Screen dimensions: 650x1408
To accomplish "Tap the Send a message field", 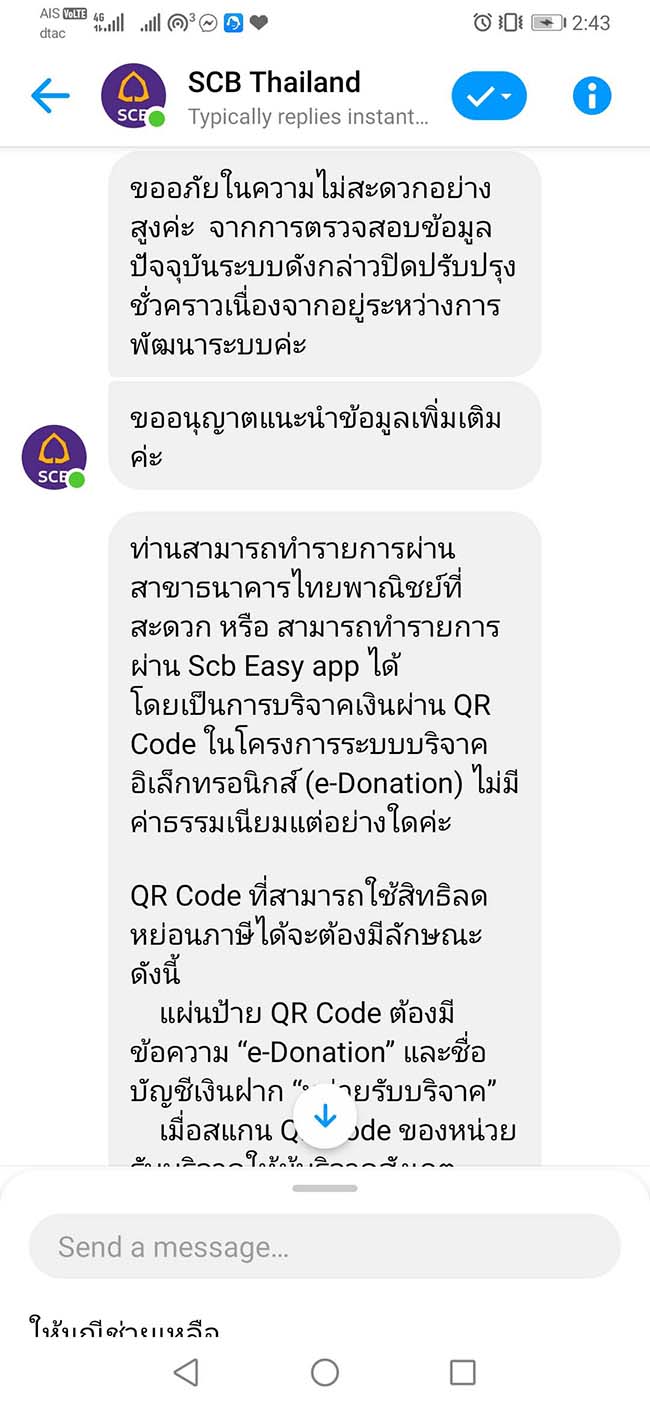I will (x=325, y=1247).
